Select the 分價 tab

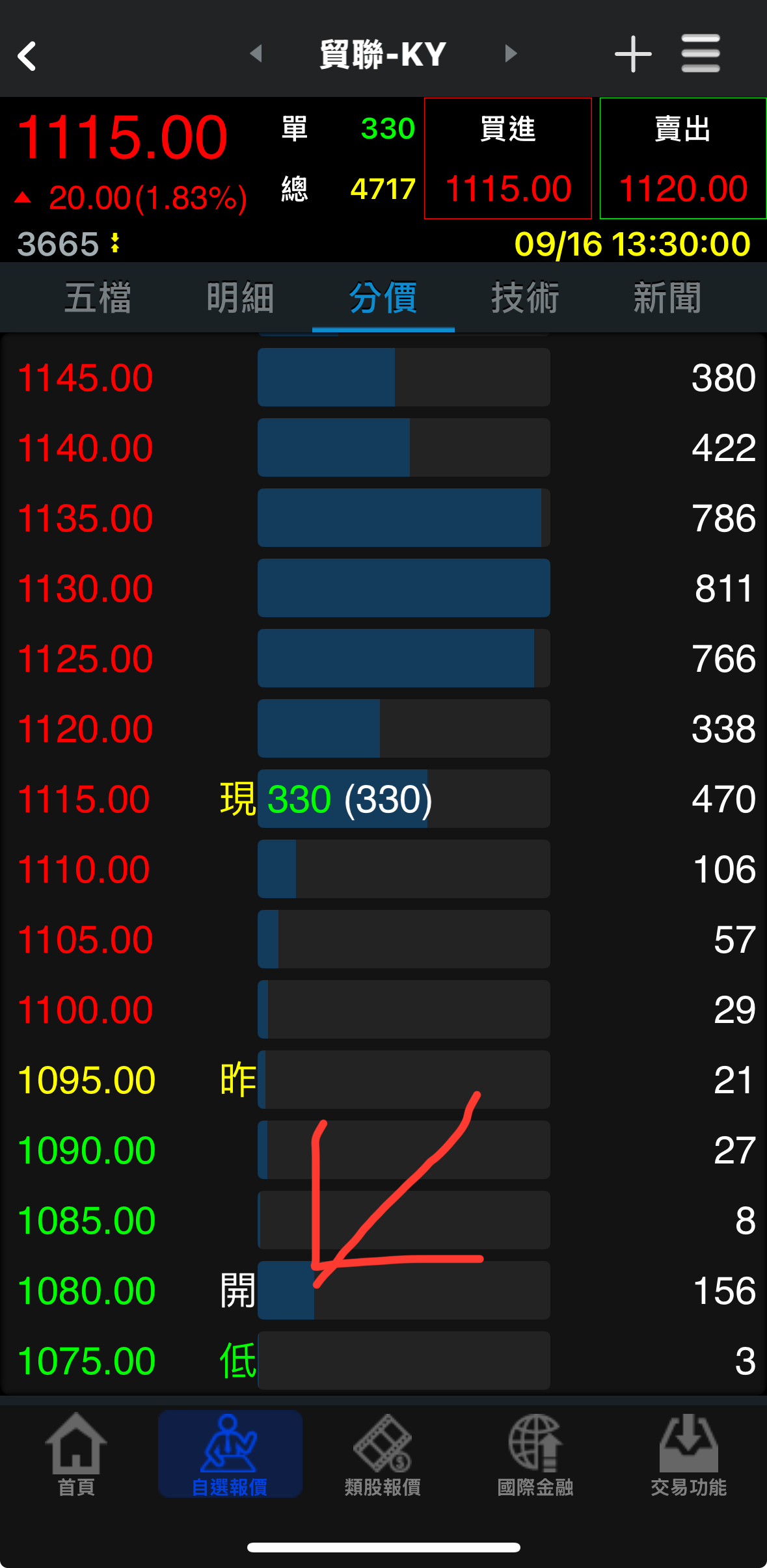click(383, 298)
